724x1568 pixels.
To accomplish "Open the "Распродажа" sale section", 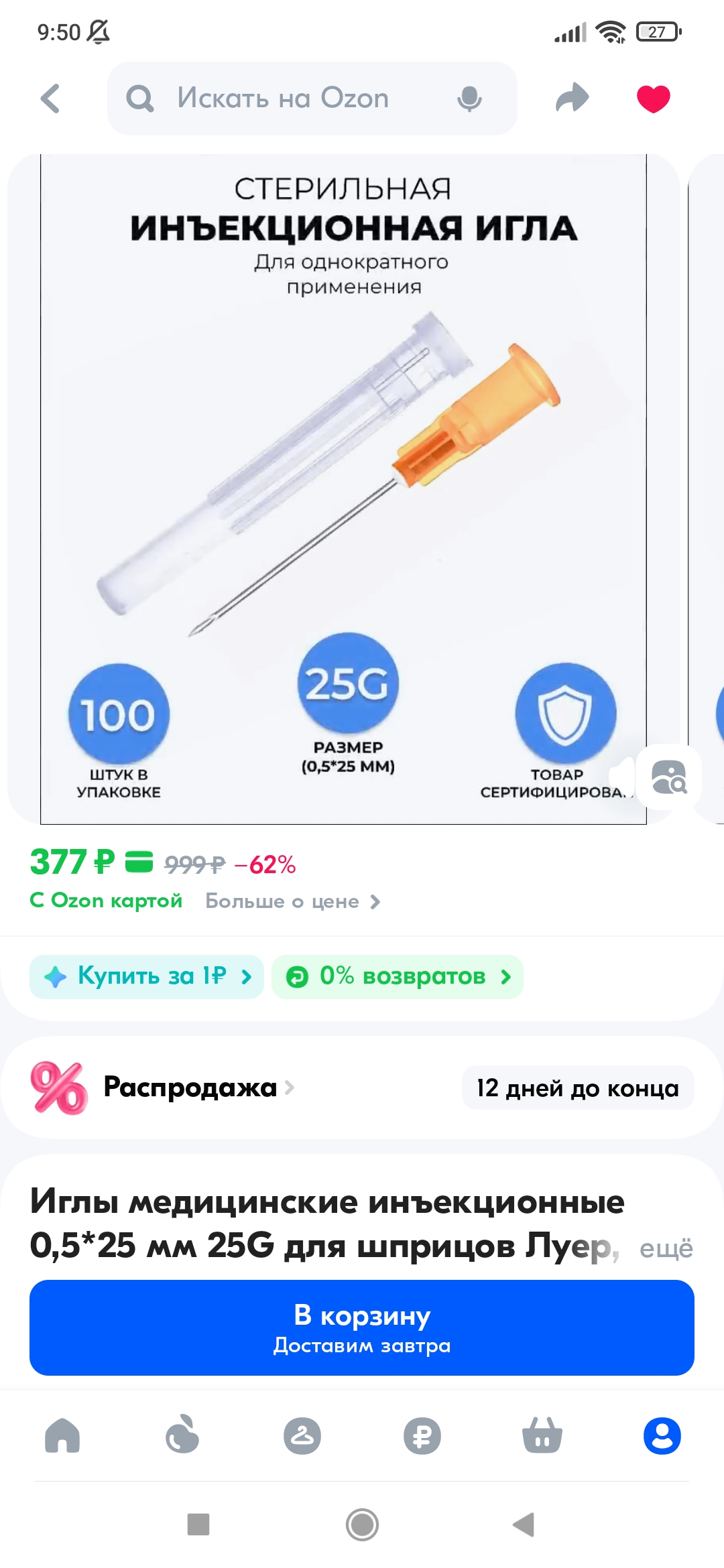I will [x=190, y=1087].
